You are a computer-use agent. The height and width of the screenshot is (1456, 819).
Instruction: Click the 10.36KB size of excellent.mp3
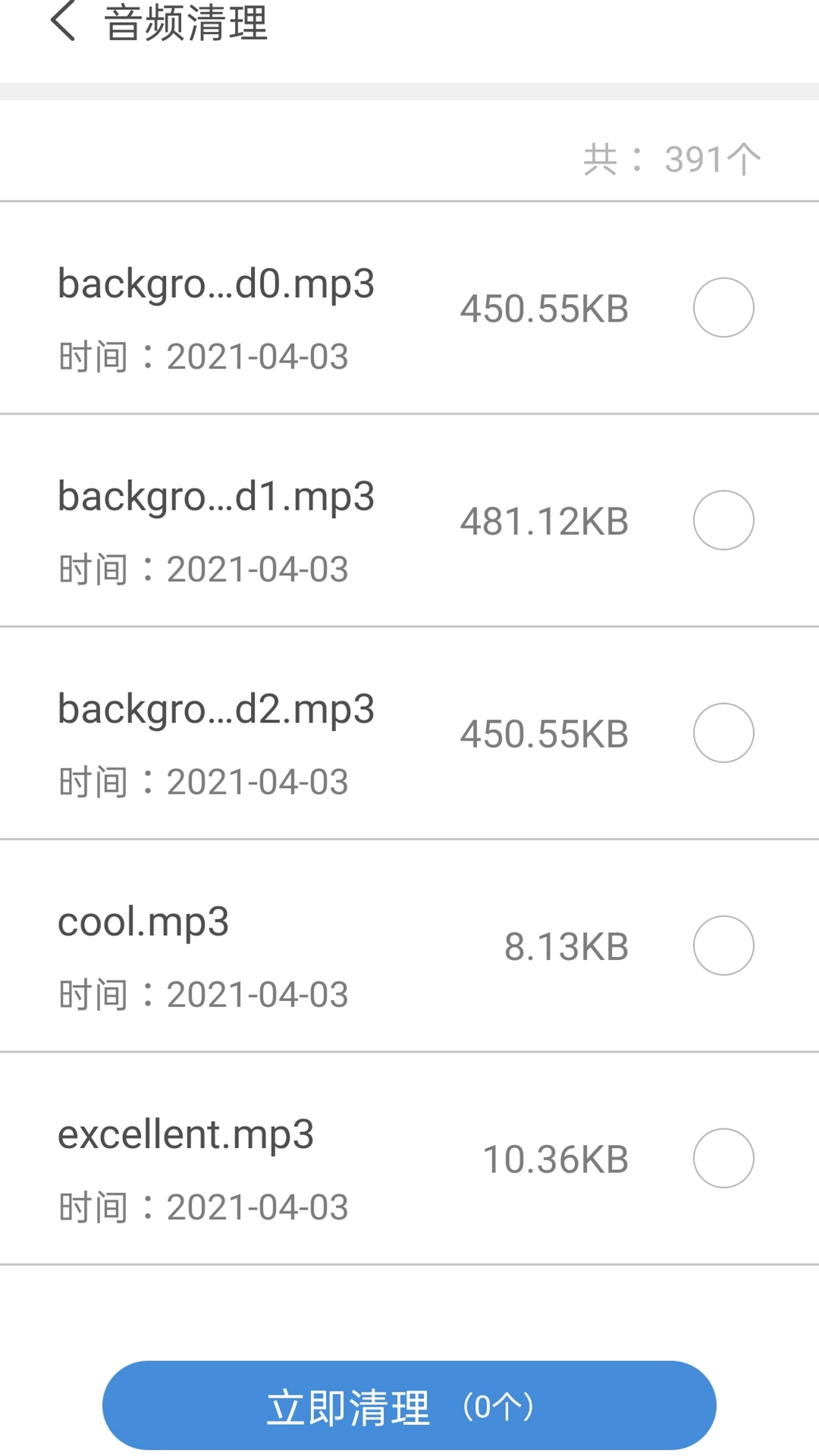[x=556, y=1158]
